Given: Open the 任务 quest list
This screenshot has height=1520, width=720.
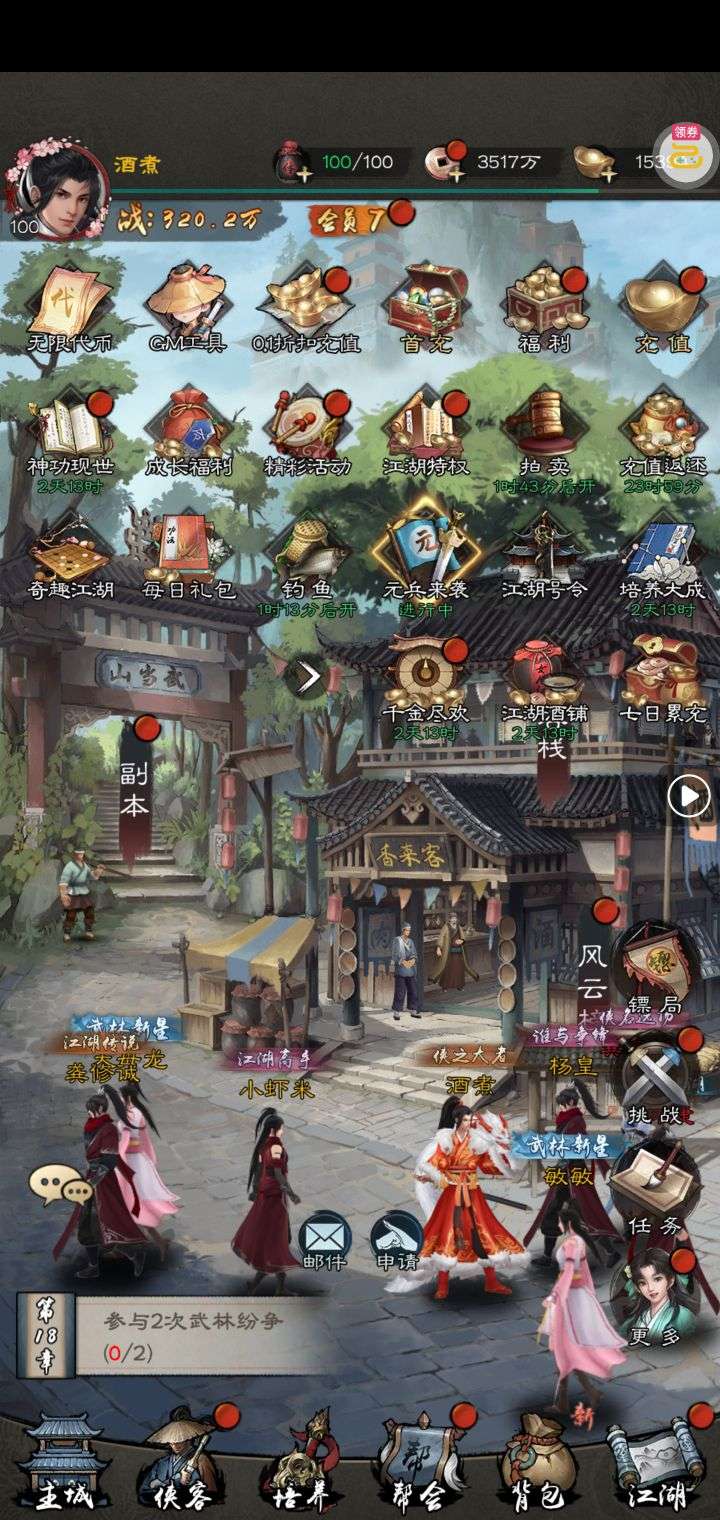Looking at the screenshot, I should click(x=656, y=1188).
